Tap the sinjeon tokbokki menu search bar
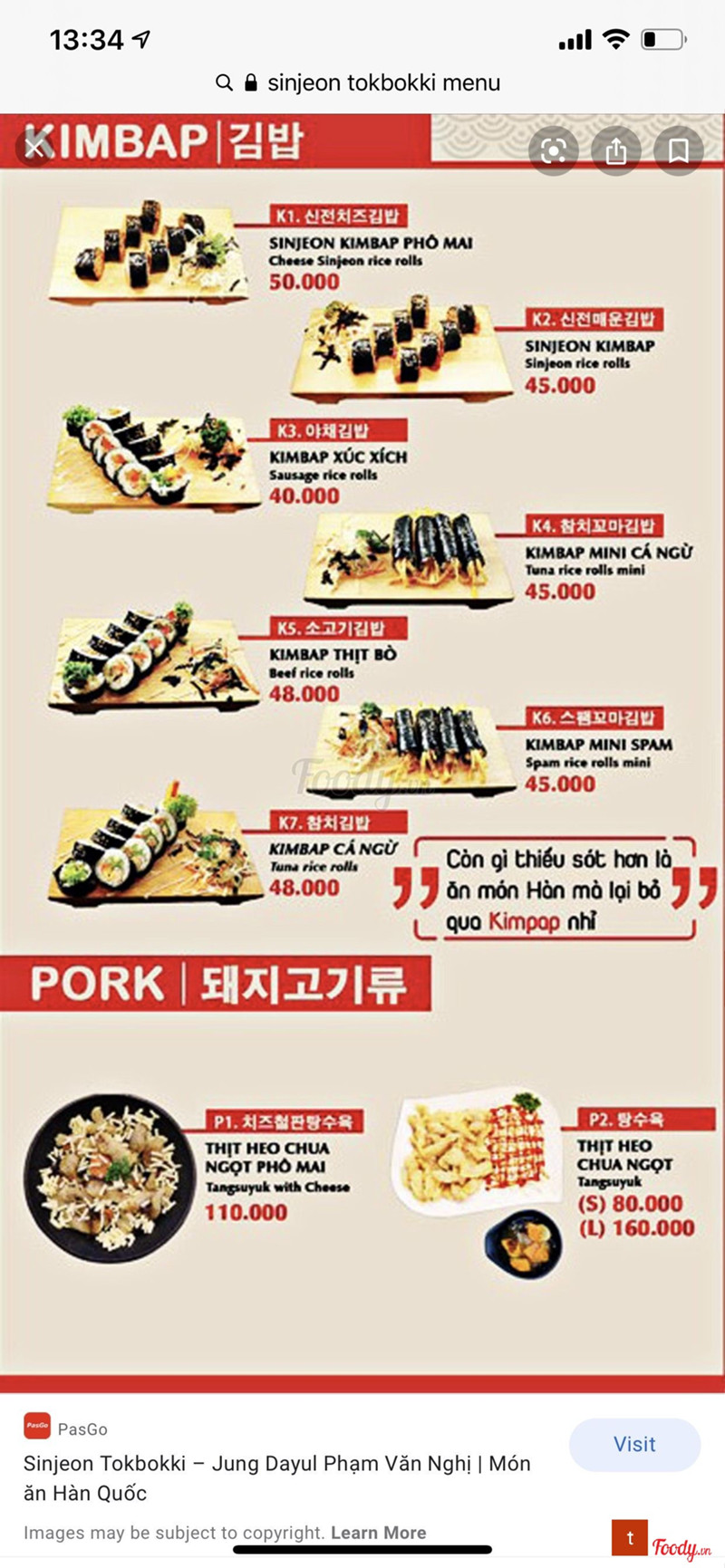The image size is (725, 1568). coord(362,83)
